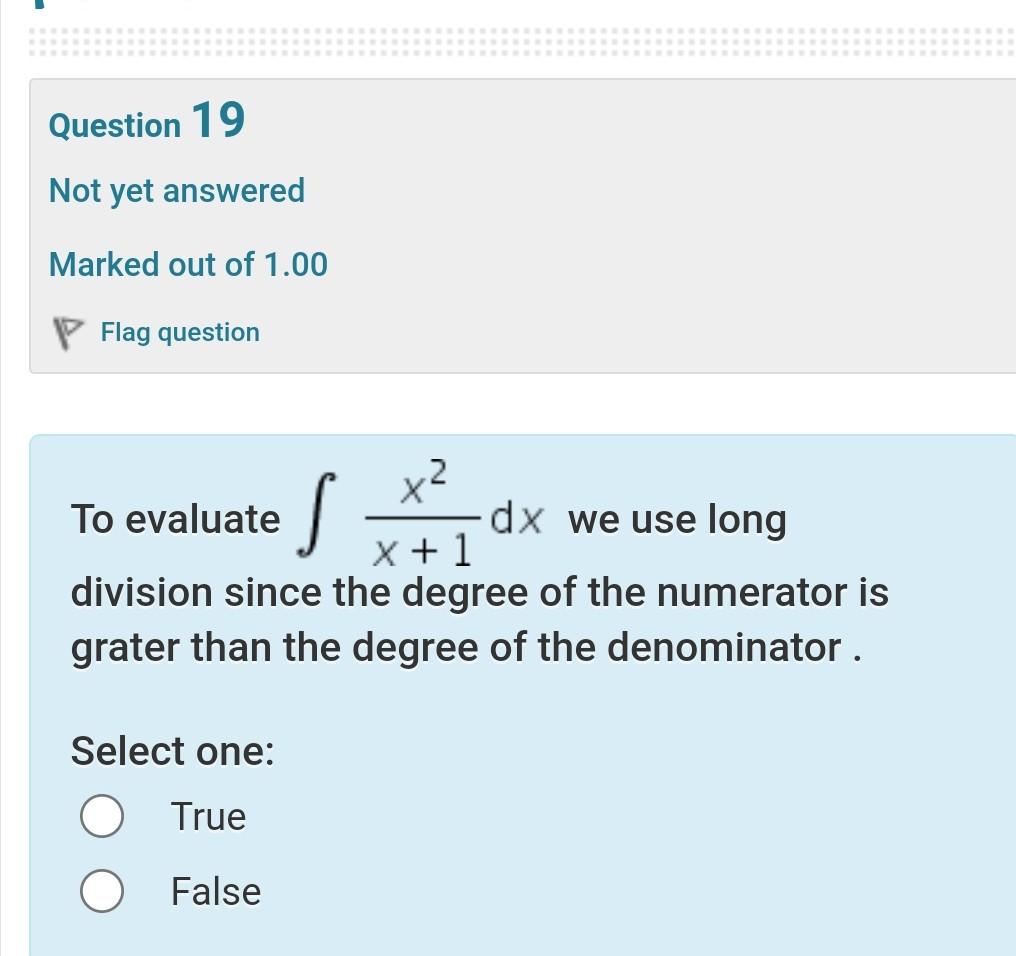This screenshot has height=956, width=1016.
Task: Choose False as the answer
Action: tap(102, 891)
